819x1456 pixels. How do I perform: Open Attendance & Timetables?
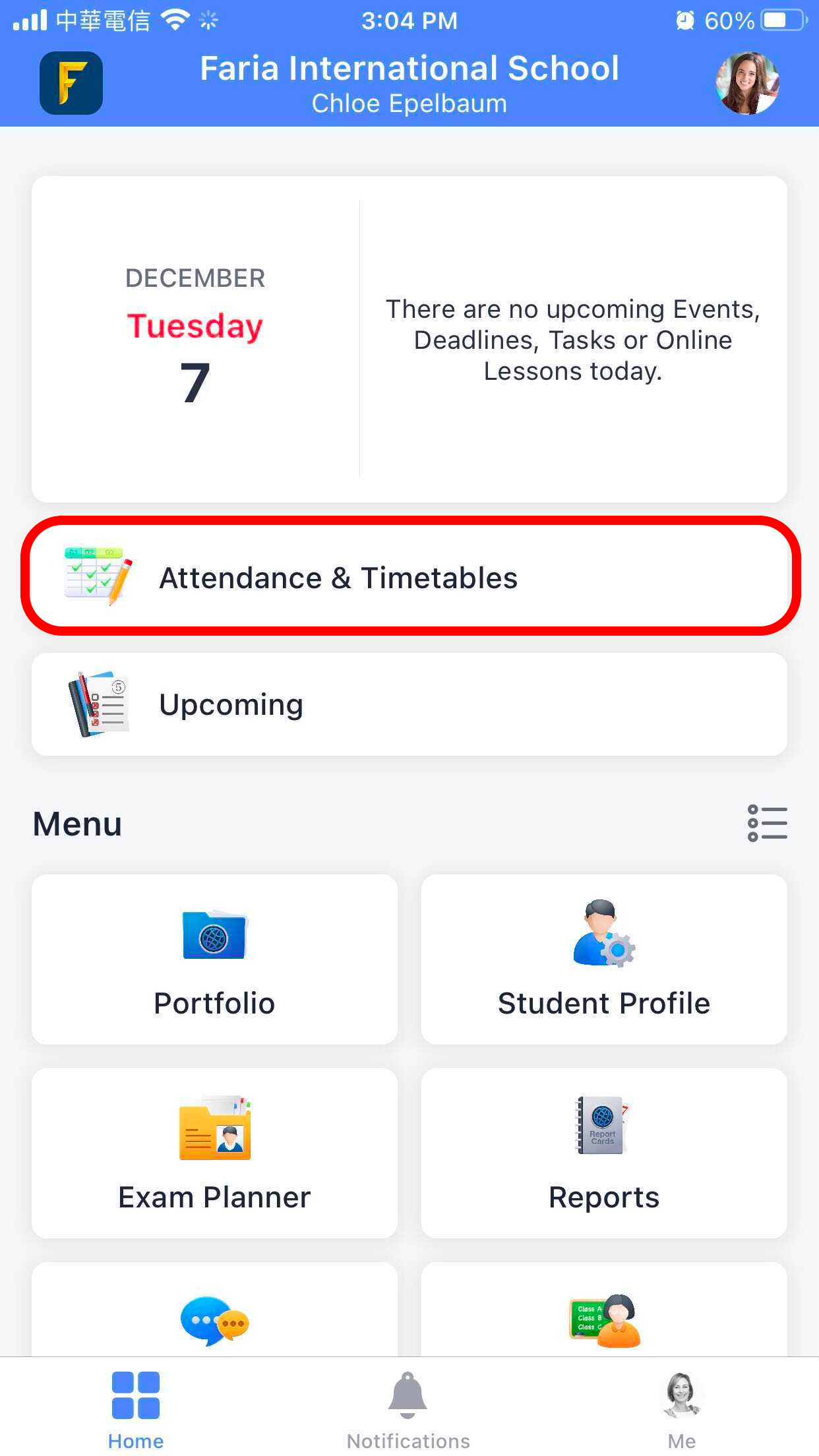pos(409,577)
